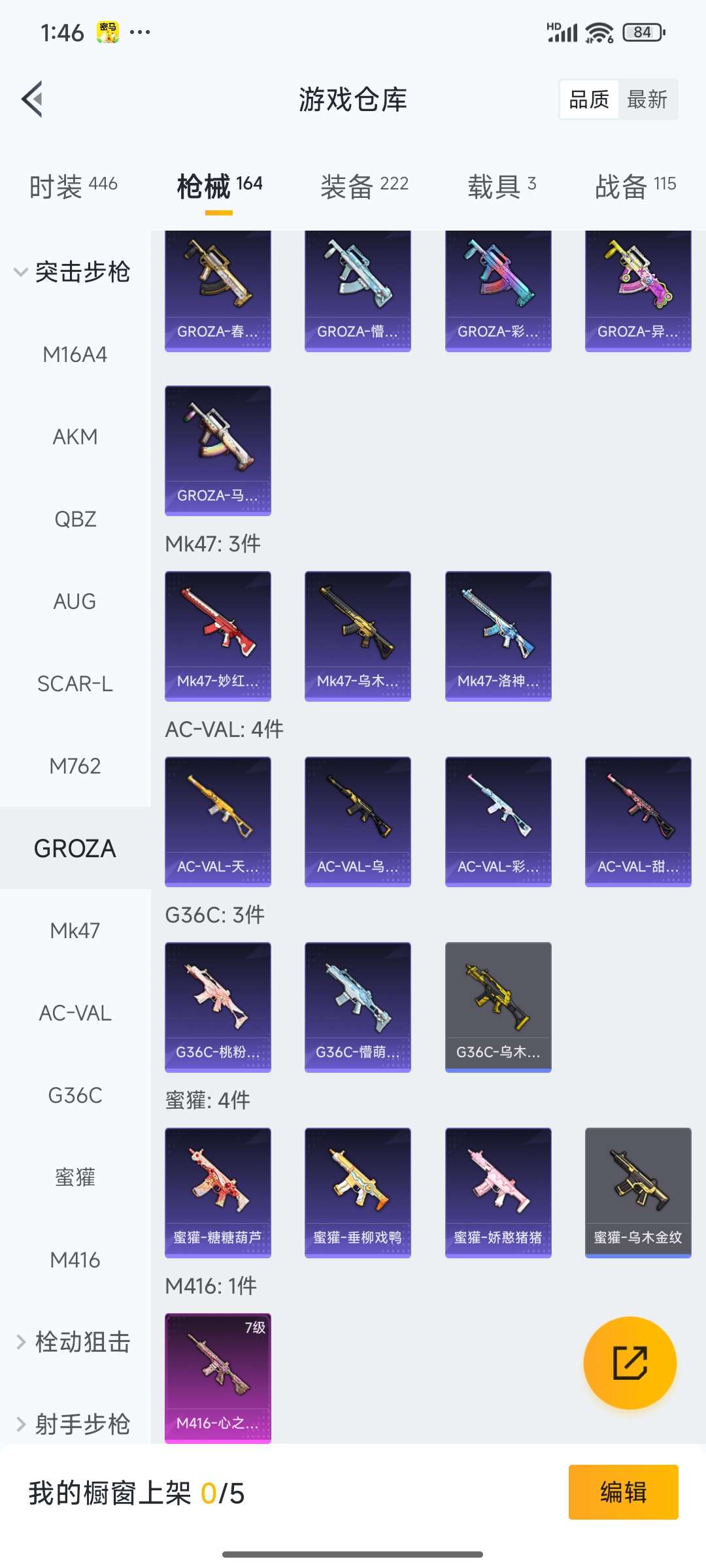Open the 载具 tab
This screenshot has height=1568, width=706.
pos(501,186)
